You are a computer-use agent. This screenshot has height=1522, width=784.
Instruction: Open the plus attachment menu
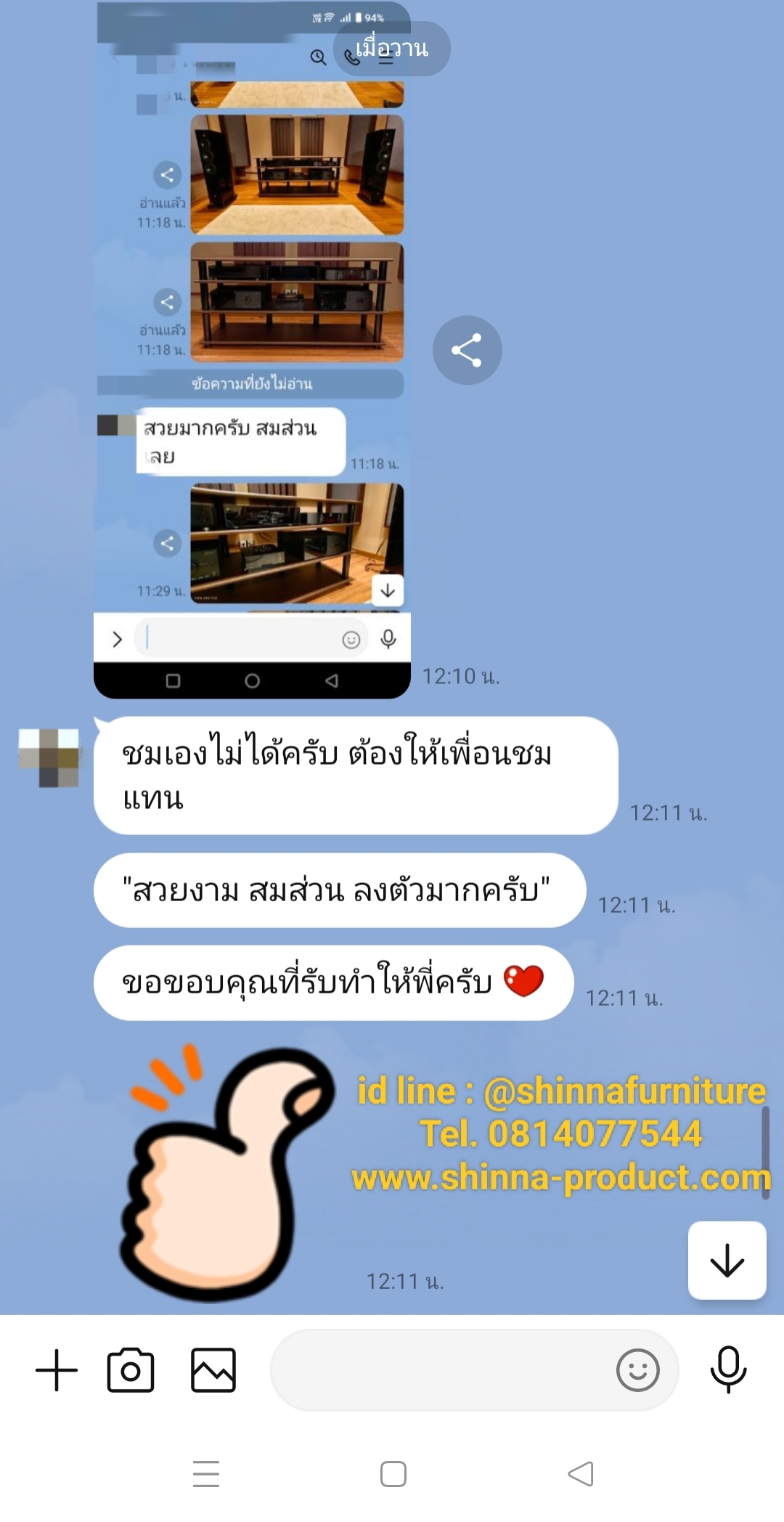pos(57,1370)
